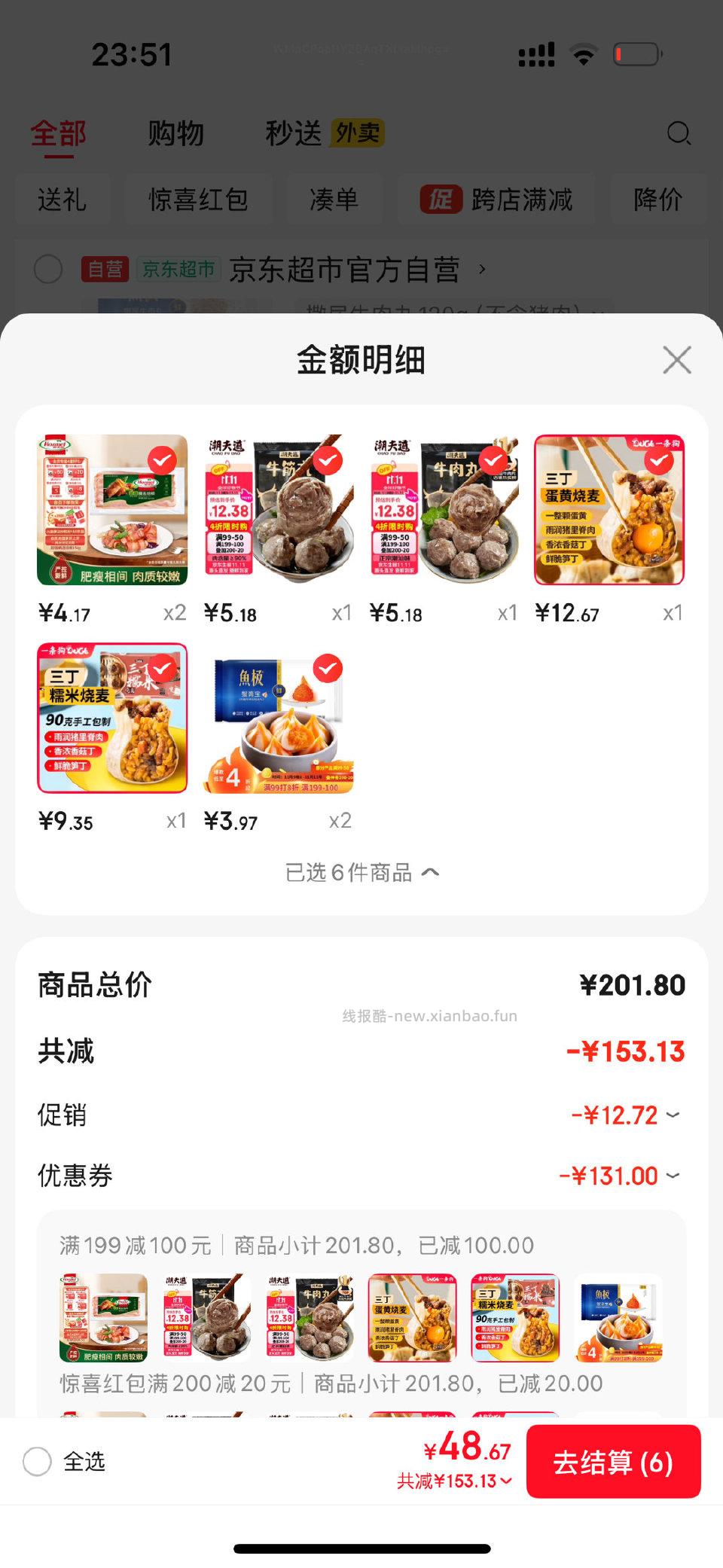Tap the red 自营 badge
723x1568 pixels.
click(105, 269)
